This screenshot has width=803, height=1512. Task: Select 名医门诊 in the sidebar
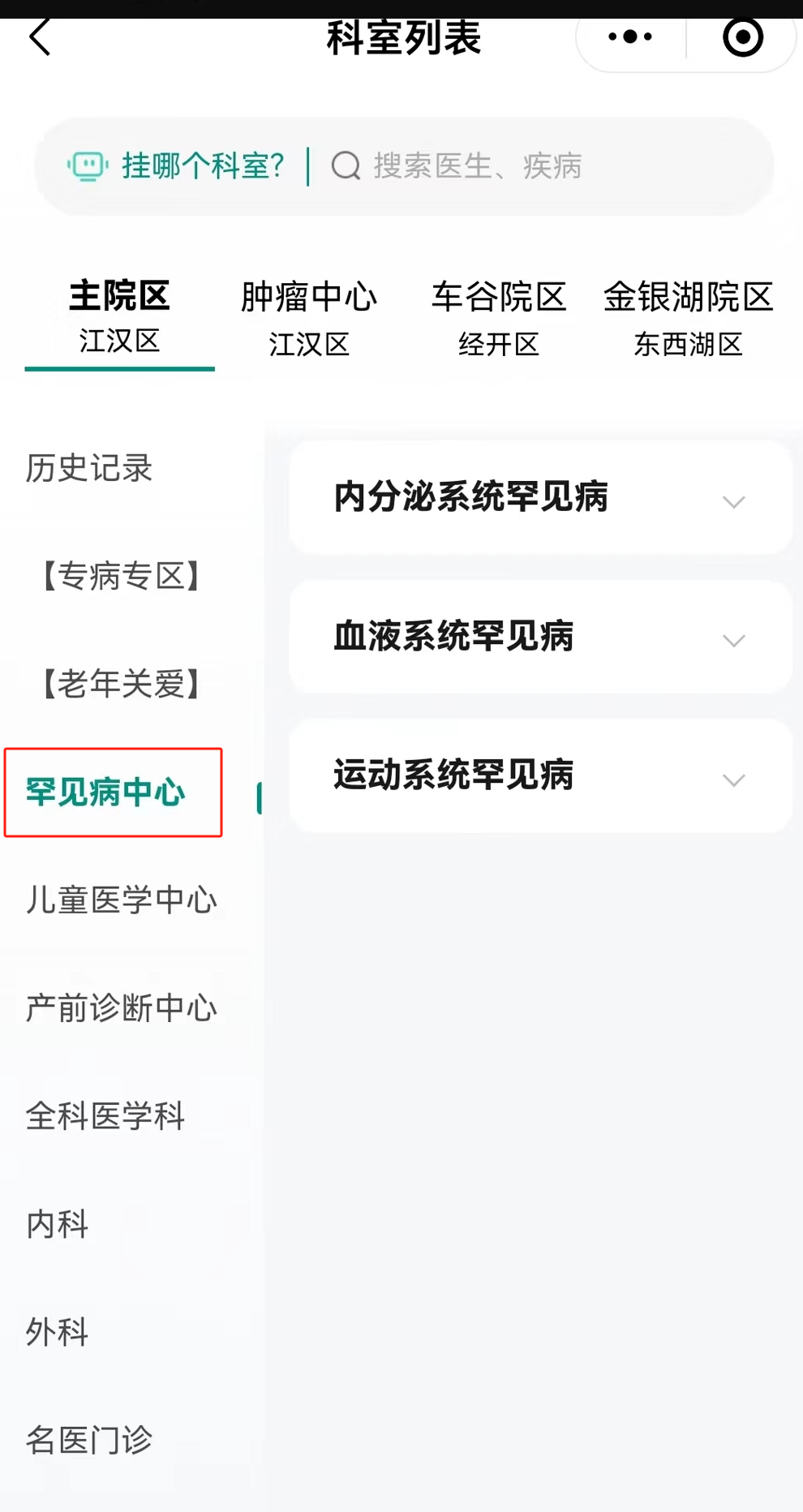[x=89, y=1440]
